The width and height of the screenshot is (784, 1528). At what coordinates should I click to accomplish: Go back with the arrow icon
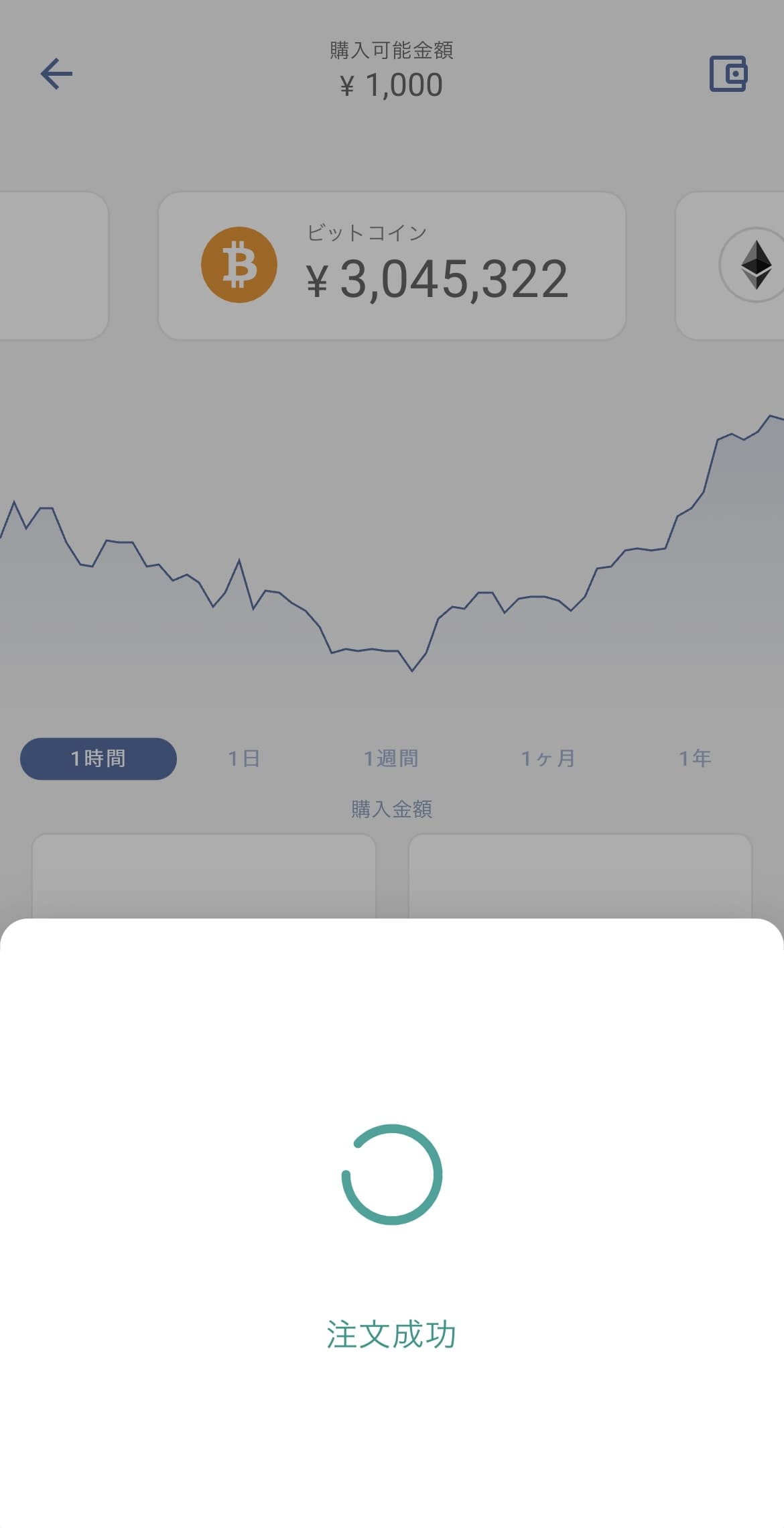[56, 73]
